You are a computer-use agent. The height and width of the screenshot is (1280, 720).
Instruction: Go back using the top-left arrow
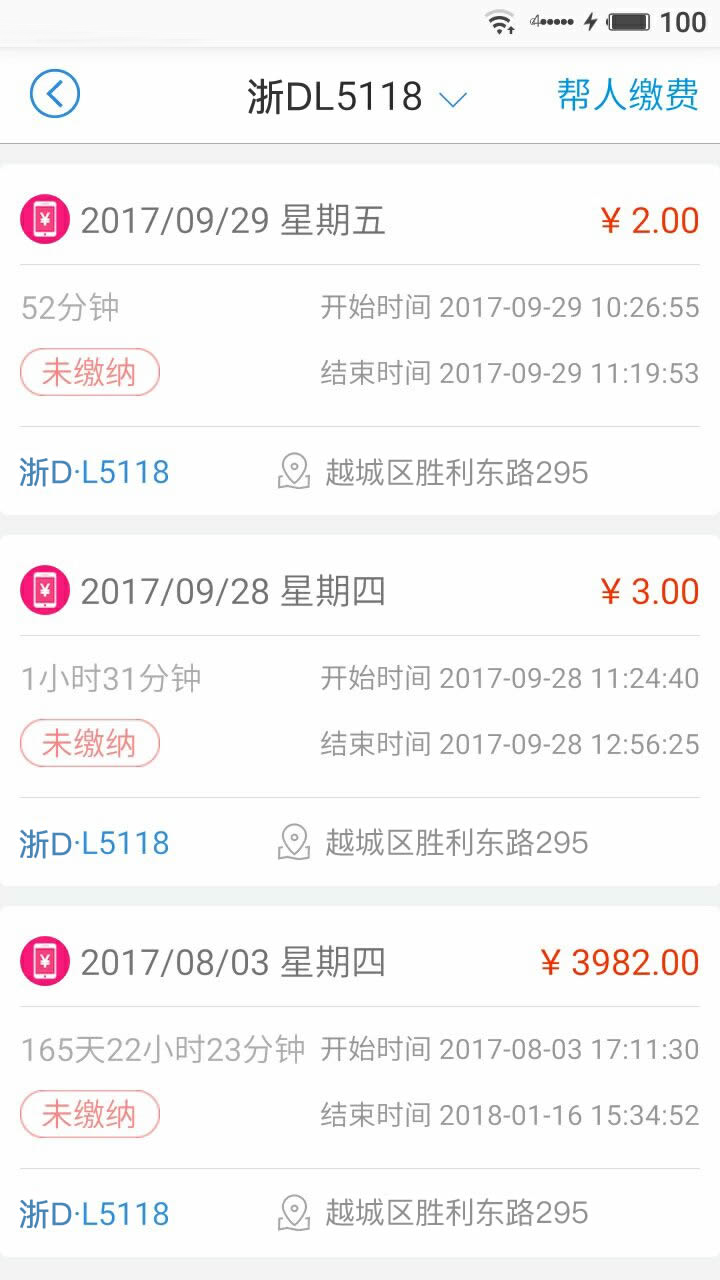(54, 95)
